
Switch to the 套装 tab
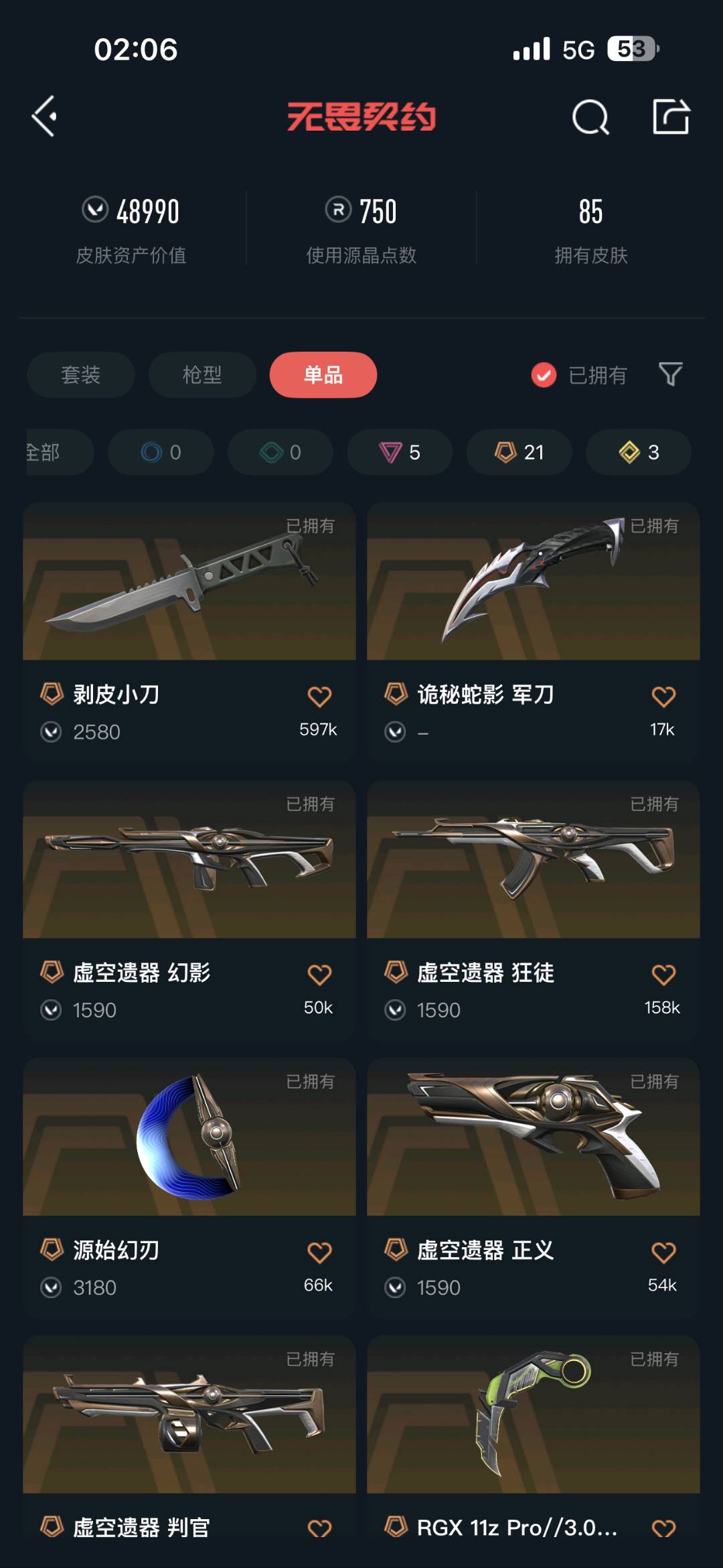80,374
